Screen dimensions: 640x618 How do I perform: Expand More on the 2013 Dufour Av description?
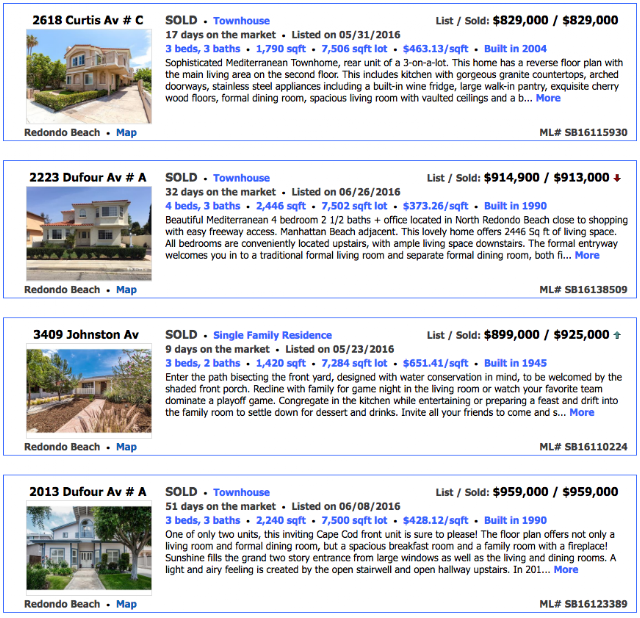coord(566,569)
